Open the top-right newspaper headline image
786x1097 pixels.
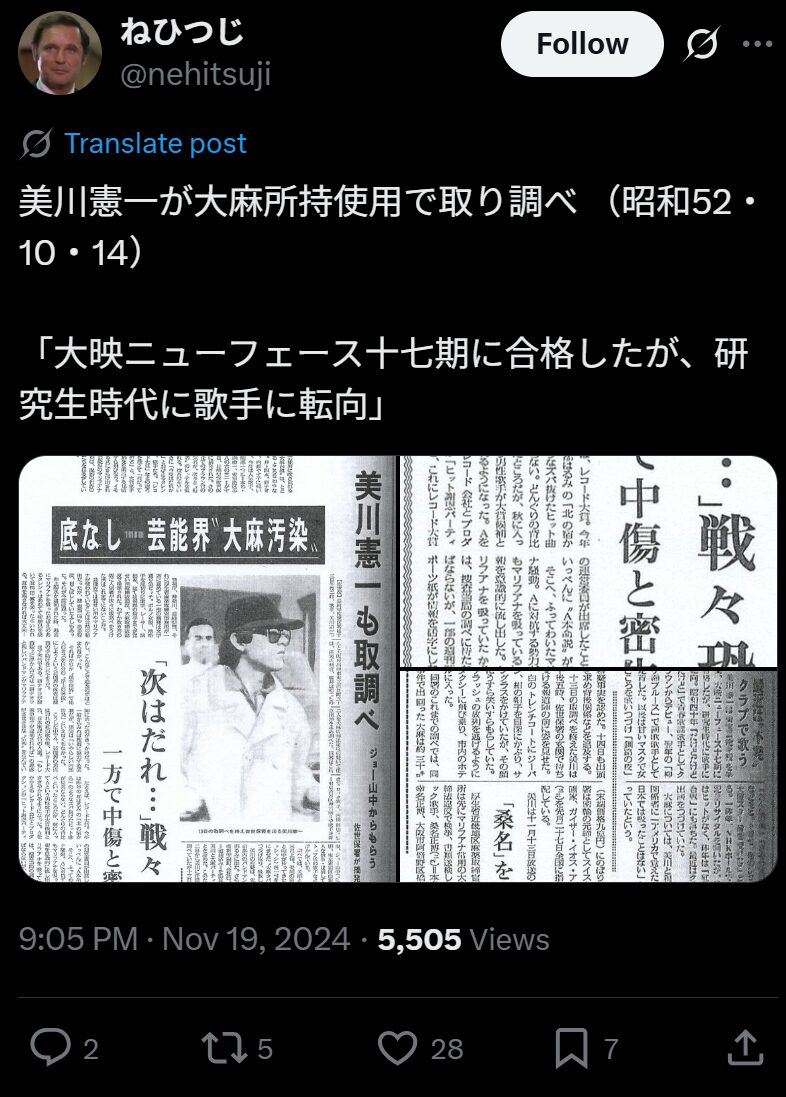[x=588, y=561]
